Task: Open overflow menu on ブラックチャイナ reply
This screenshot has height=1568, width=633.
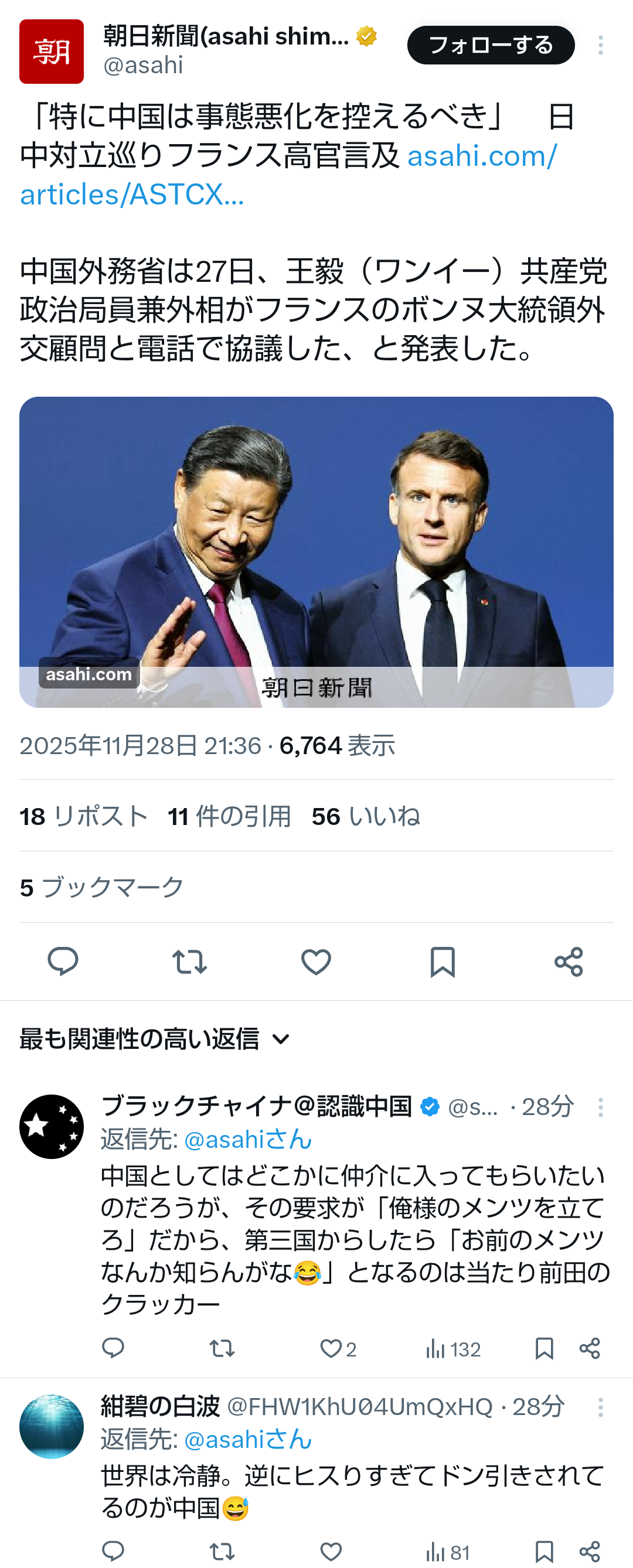Action: coord(600,1107)
